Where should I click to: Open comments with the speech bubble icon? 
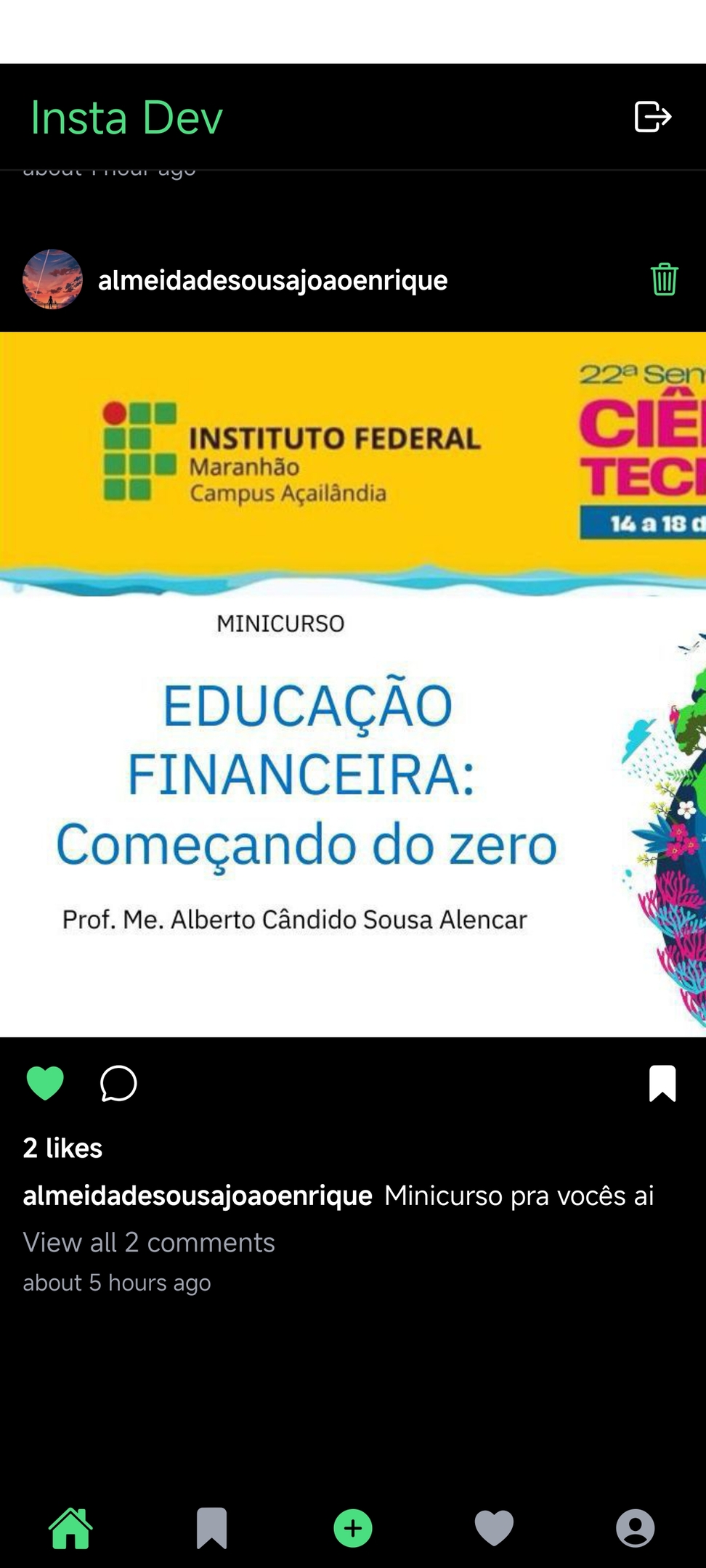[x=118, y=1083]
